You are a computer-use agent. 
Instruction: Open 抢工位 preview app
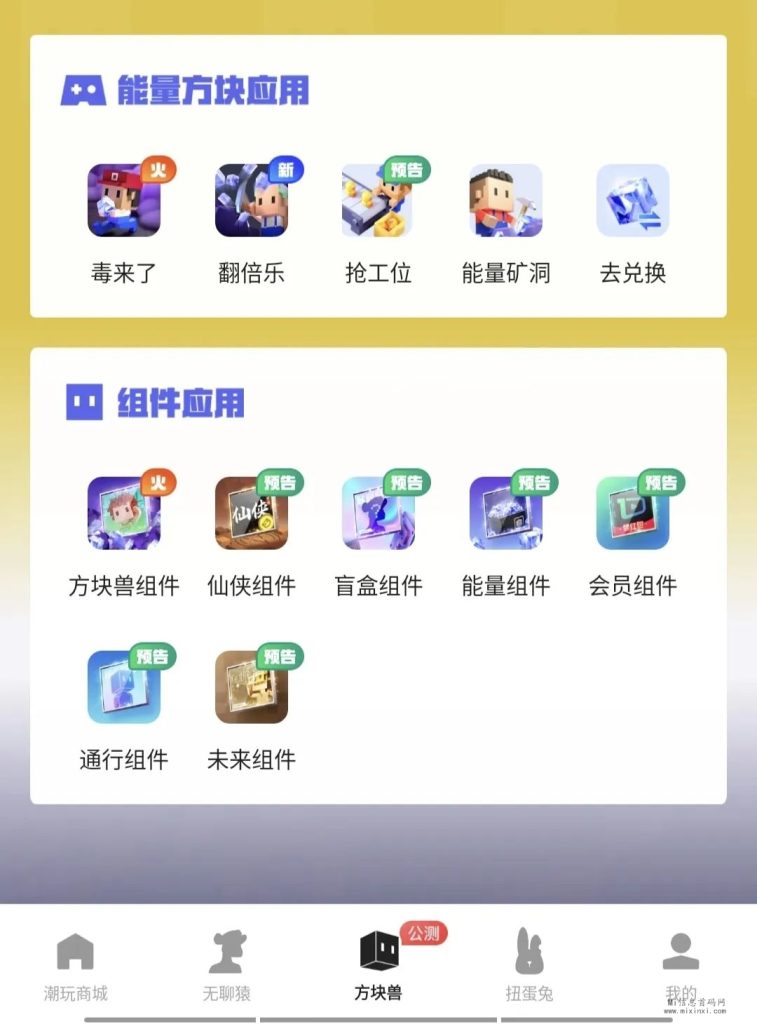coord(378,201)
